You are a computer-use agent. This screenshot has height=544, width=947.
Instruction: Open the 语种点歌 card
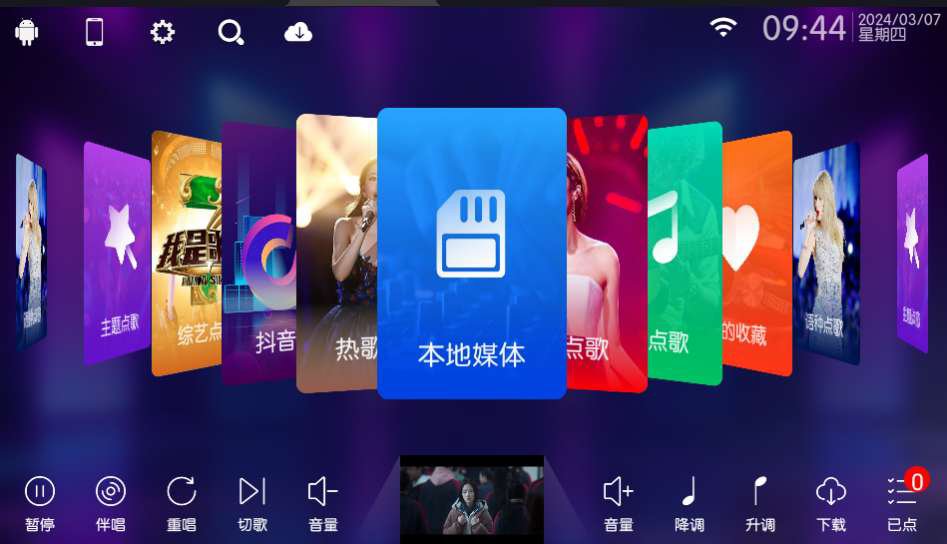pyautogui.click(x=825, y=253)
